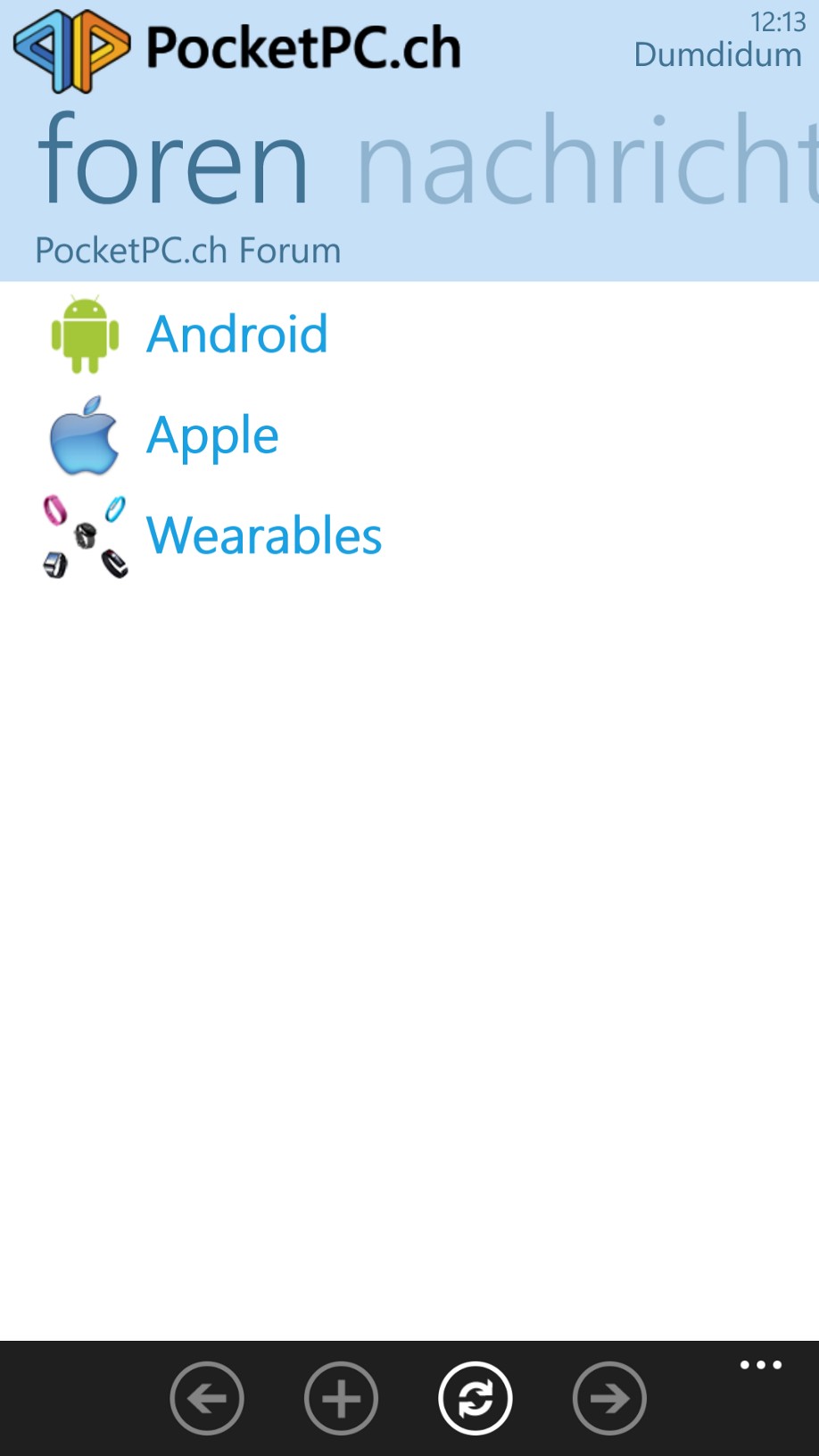The height and width of the screenshot is (1456, 819).
Task: Expand the three-dots app bar menu
Action: pyautogui.click(x=761, y=1365)
